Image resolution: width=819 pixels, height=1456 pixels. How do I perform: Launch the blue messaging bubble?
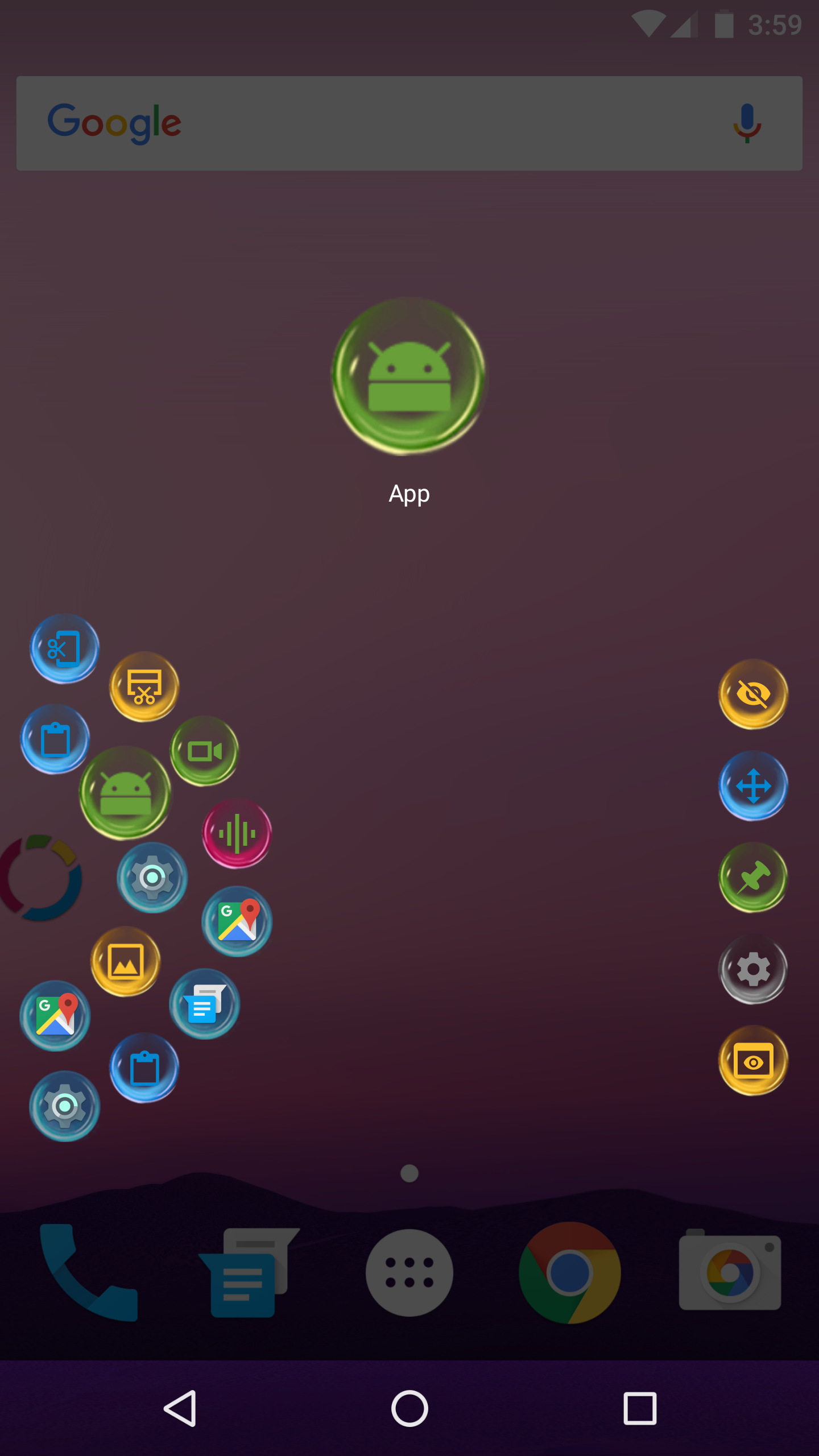pos(204,1004)
